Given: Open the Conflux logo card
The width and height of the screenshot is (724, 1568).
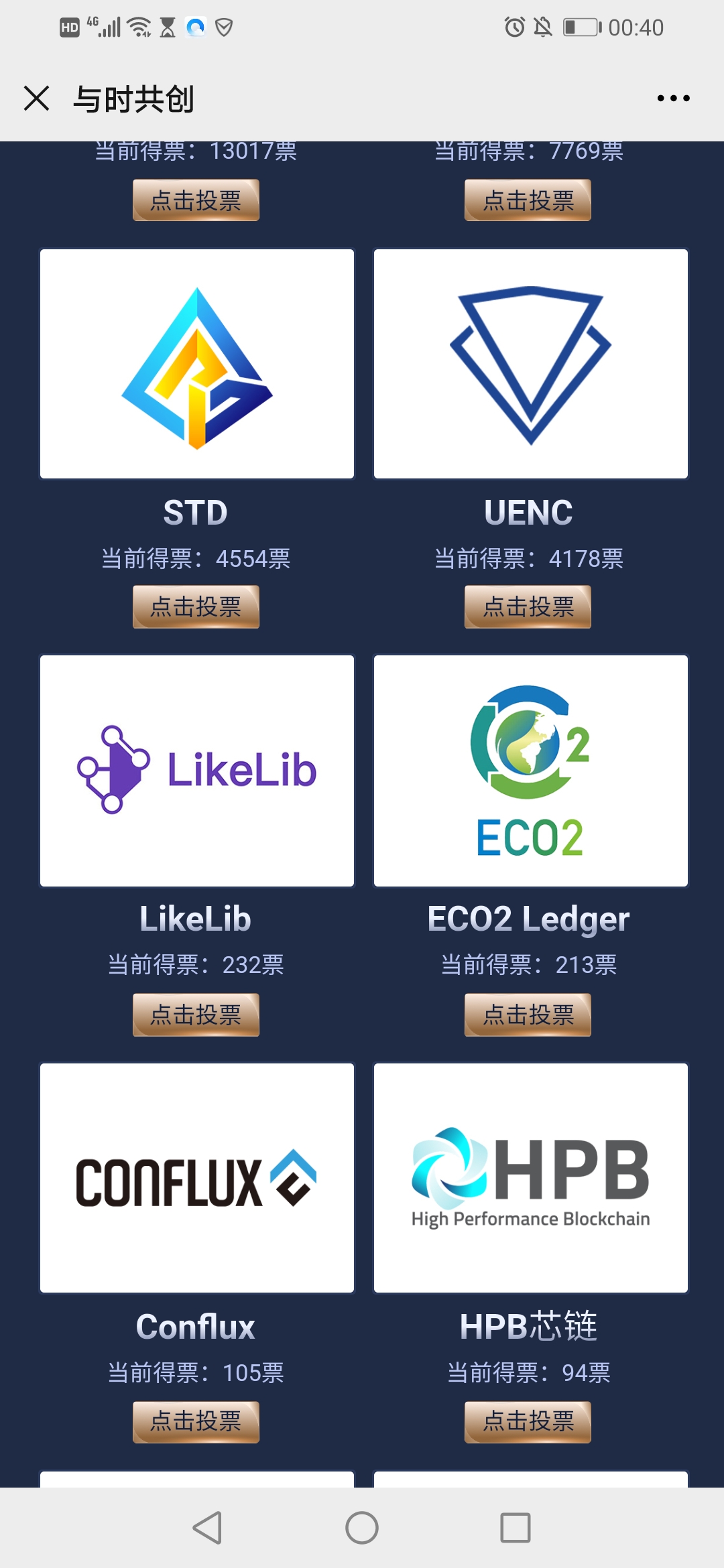Looking at the screenshot, I should click(197, 1178).
